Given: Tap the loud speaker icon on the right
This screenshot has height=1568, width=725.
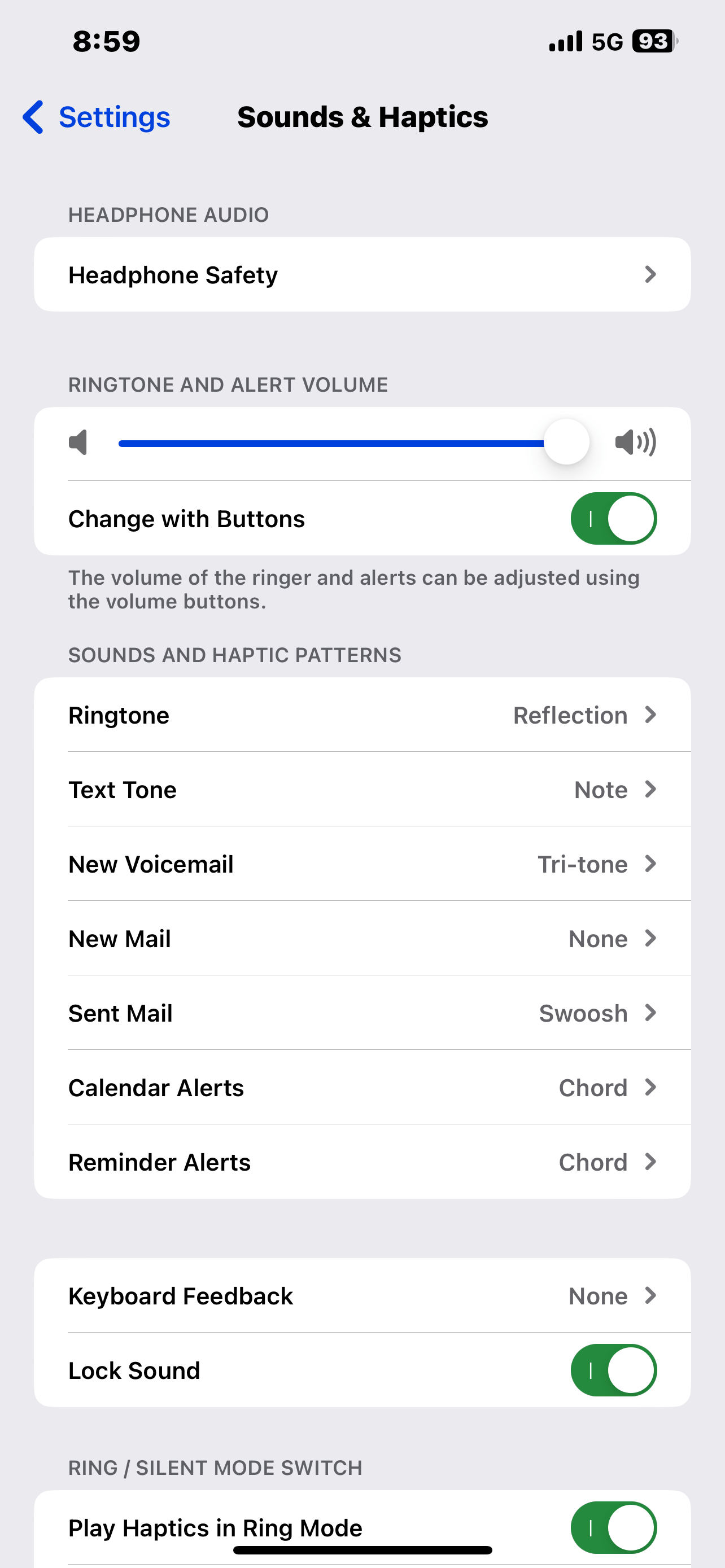Looking at the screenshot, I should pyautogui.click(x=636, y=443).
